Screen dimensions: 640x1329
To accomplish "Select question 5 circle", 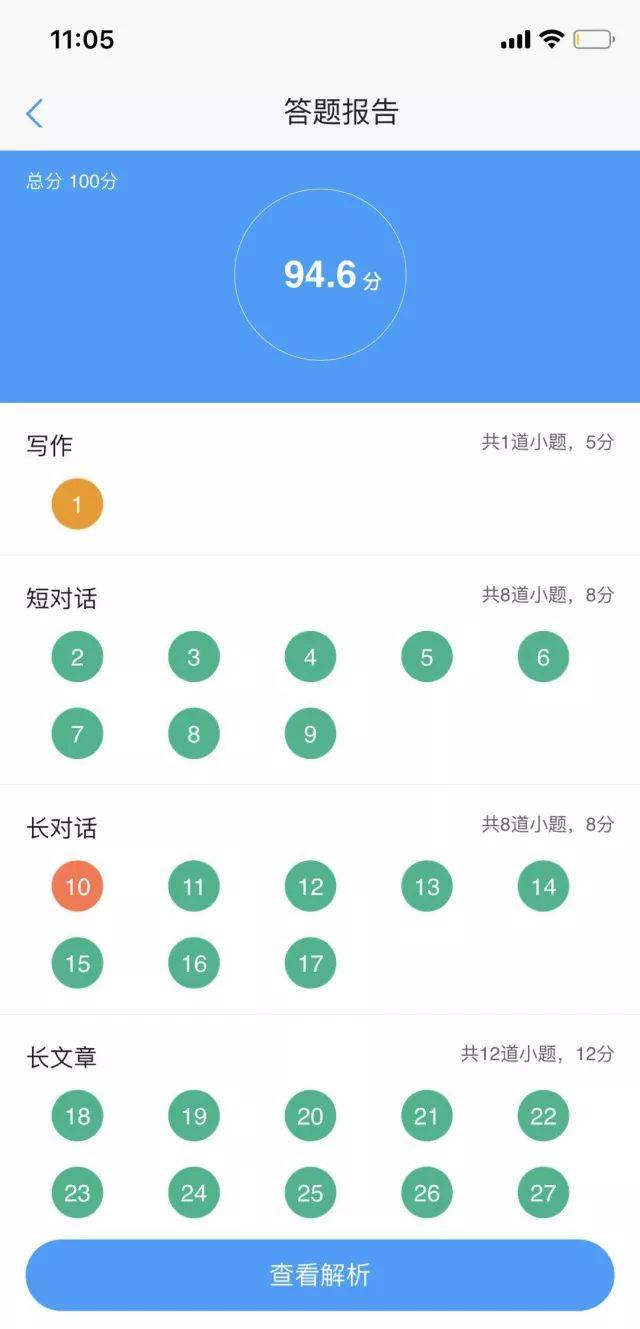I will 427,657.
